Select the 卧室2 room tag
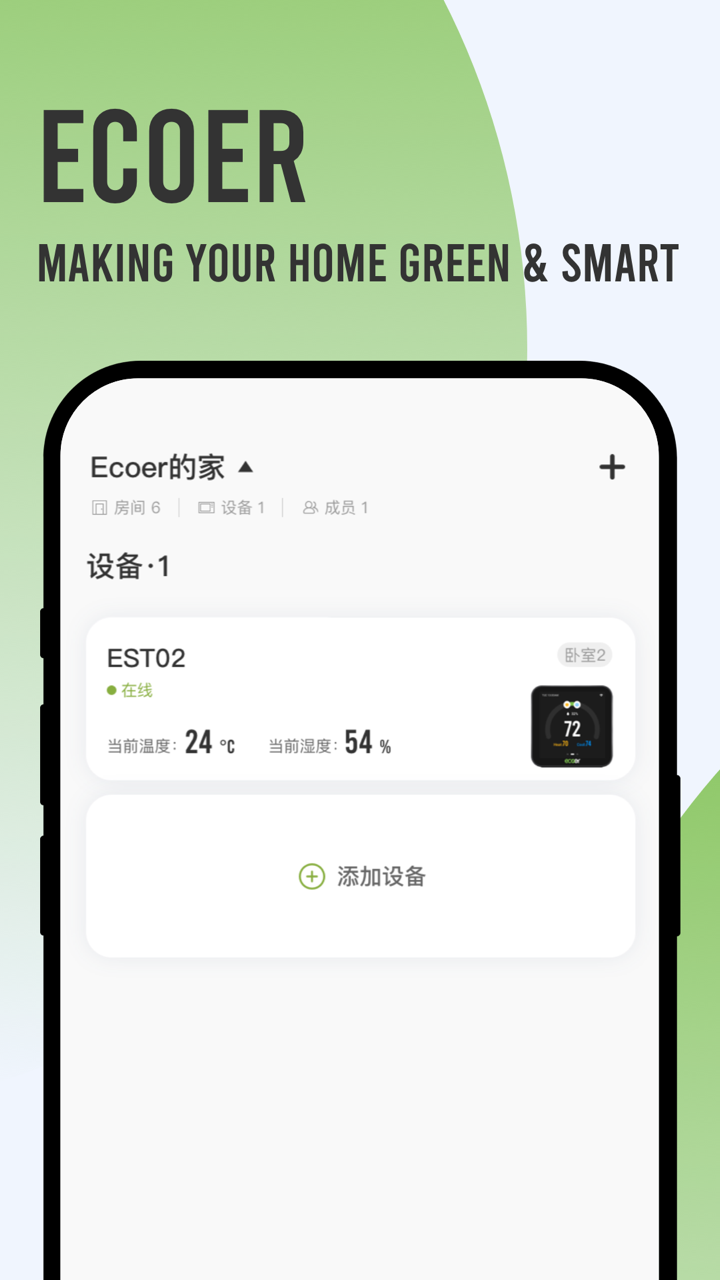This screenshot has width=720, height=1280. pos(585,656)
